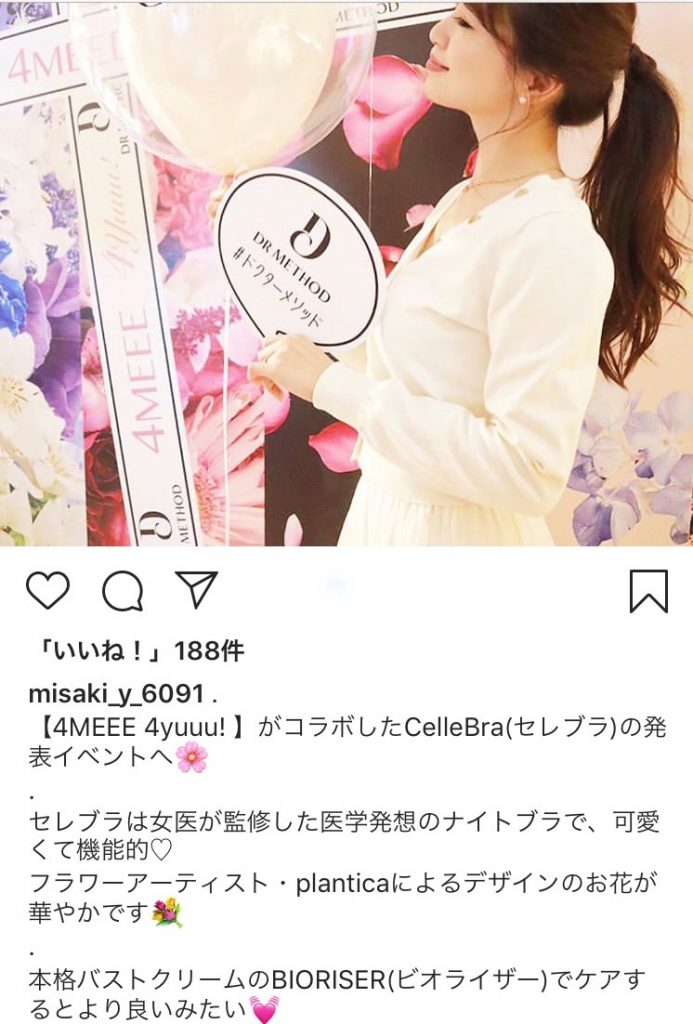The height and width of the screenshot is (1024, 693).
Task: Open the comment bubble icon
Action: pyautogui.click(x=122, y=592)
